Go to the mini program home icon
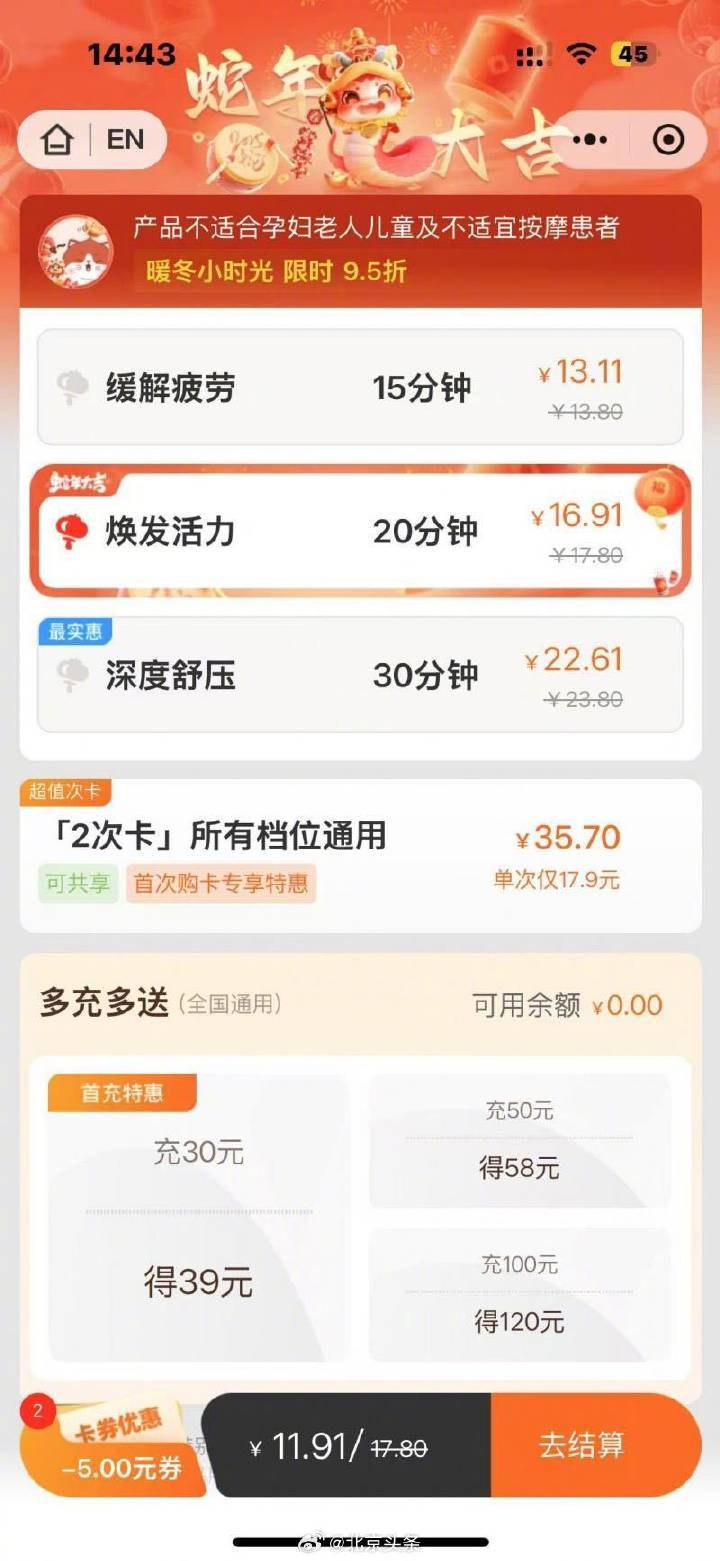The height and width of the screenshot is (1561, 720). (x=58, y=140)
